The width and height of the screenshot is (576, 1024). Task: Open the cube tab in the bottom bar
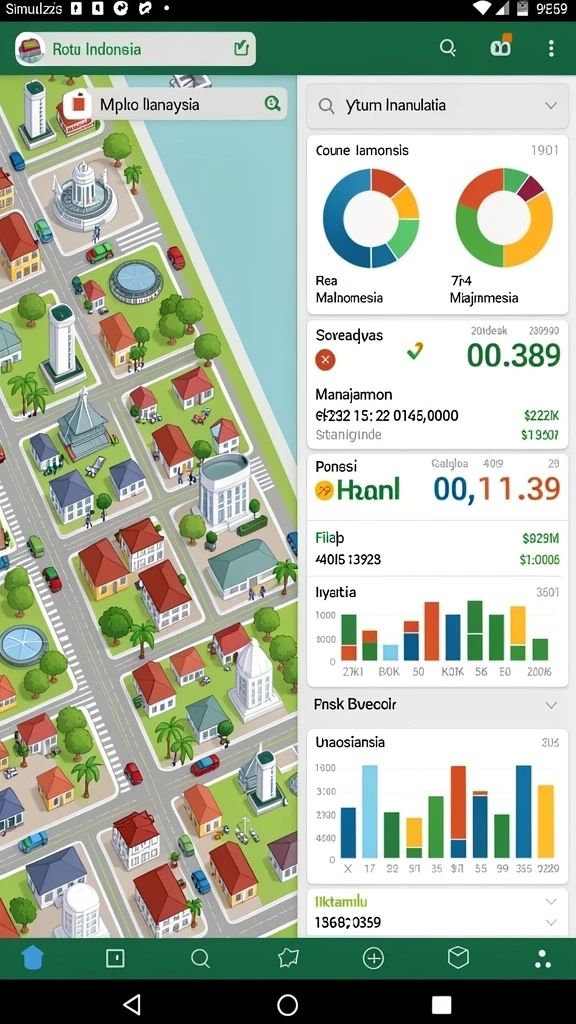(x=458, y=957)
